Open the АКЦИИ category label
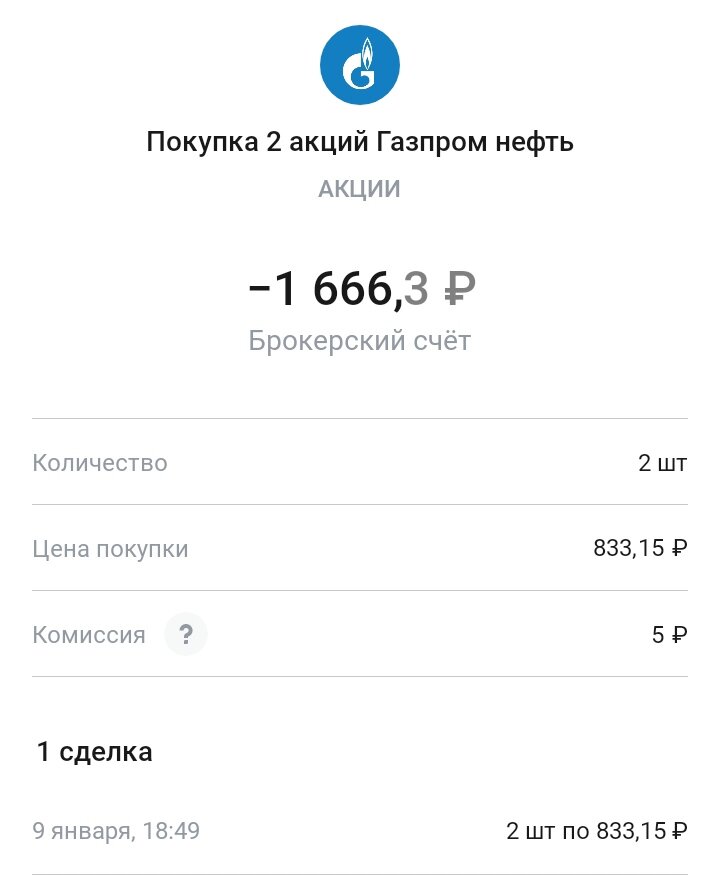The width and height of the screenshot is (720, 876). point(360,188)
